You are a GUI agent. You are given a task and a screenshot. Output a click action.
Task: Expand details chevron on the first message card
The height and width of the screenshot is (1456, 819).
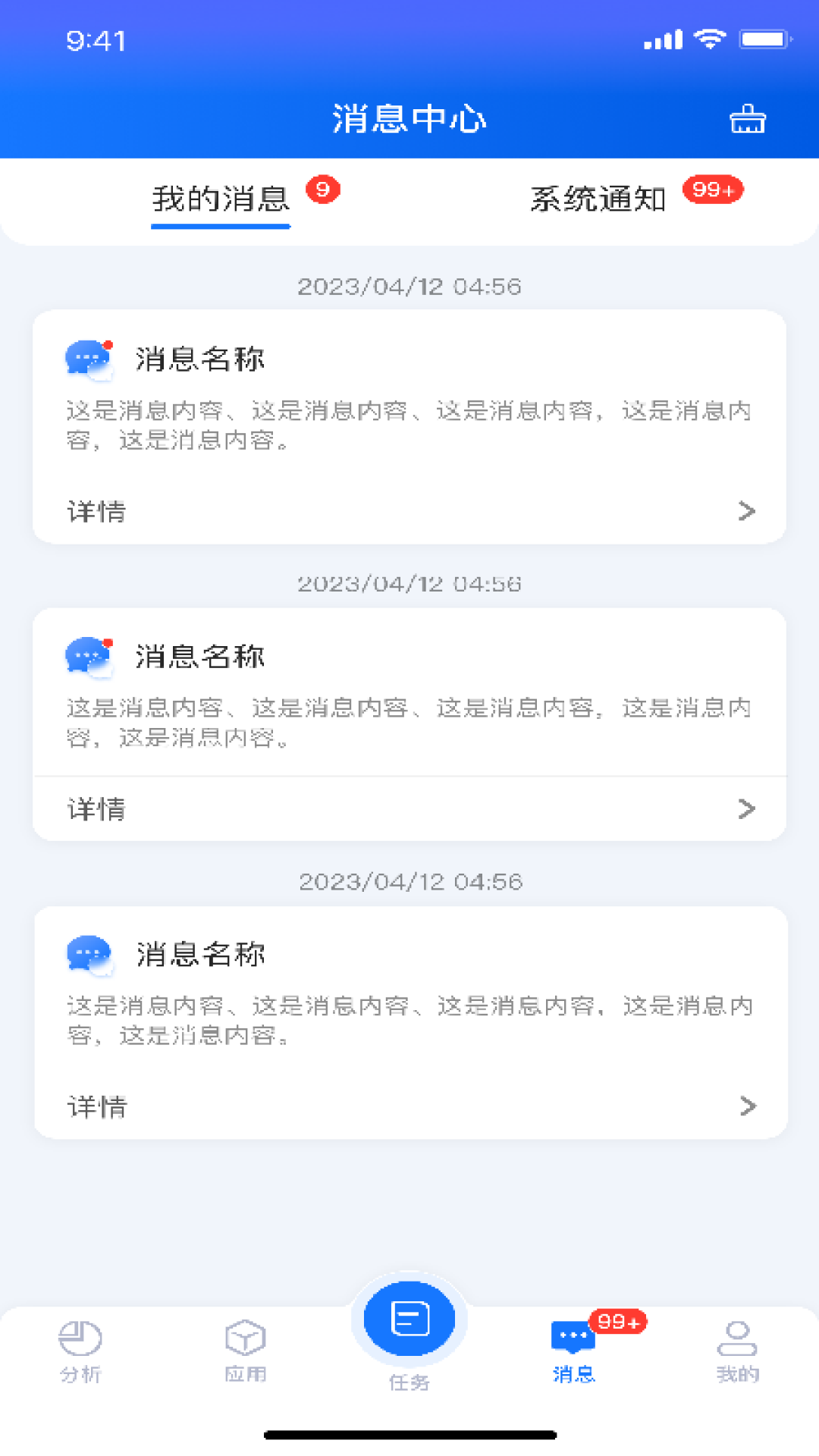click(746, 510)
